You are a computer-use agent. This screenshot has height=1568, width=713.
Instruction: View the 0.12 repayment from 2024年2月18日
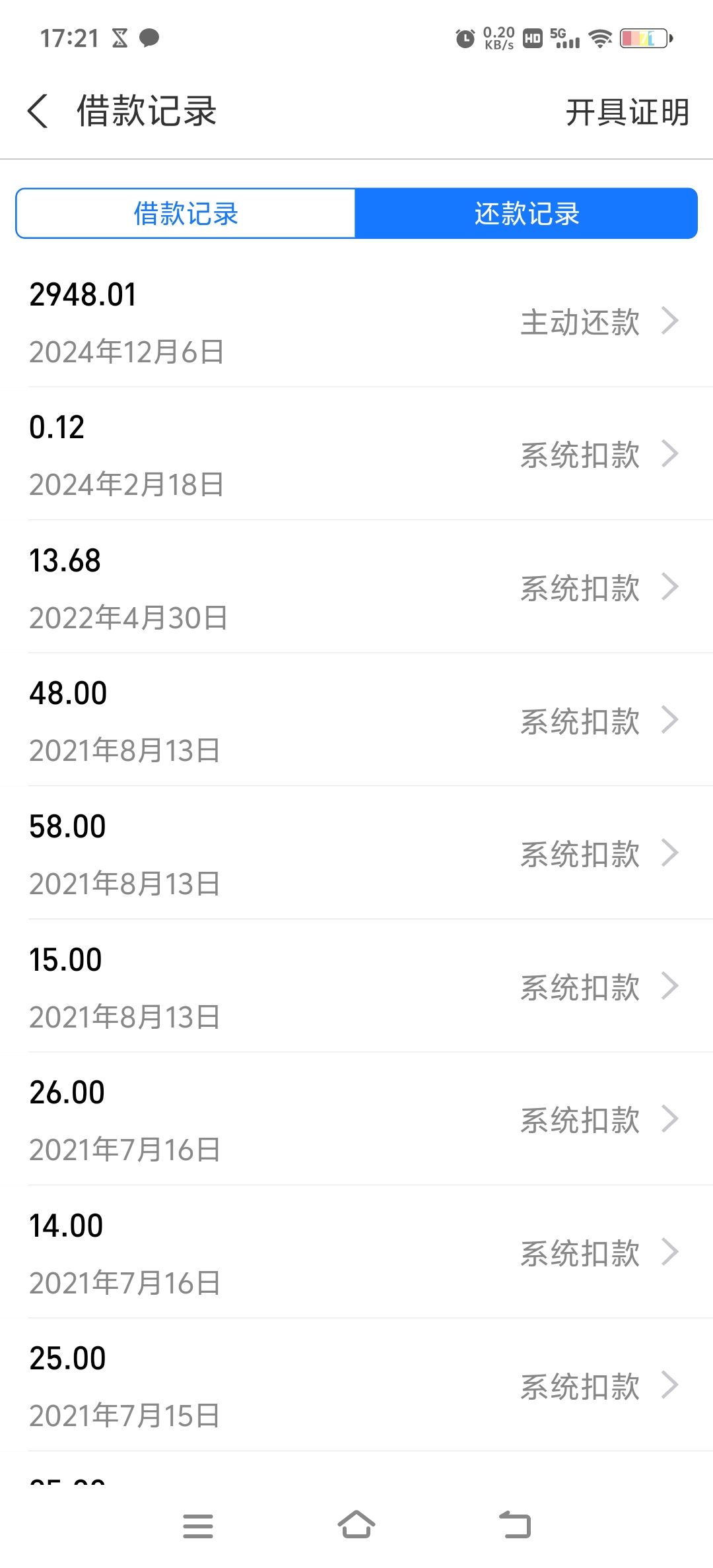356,455
